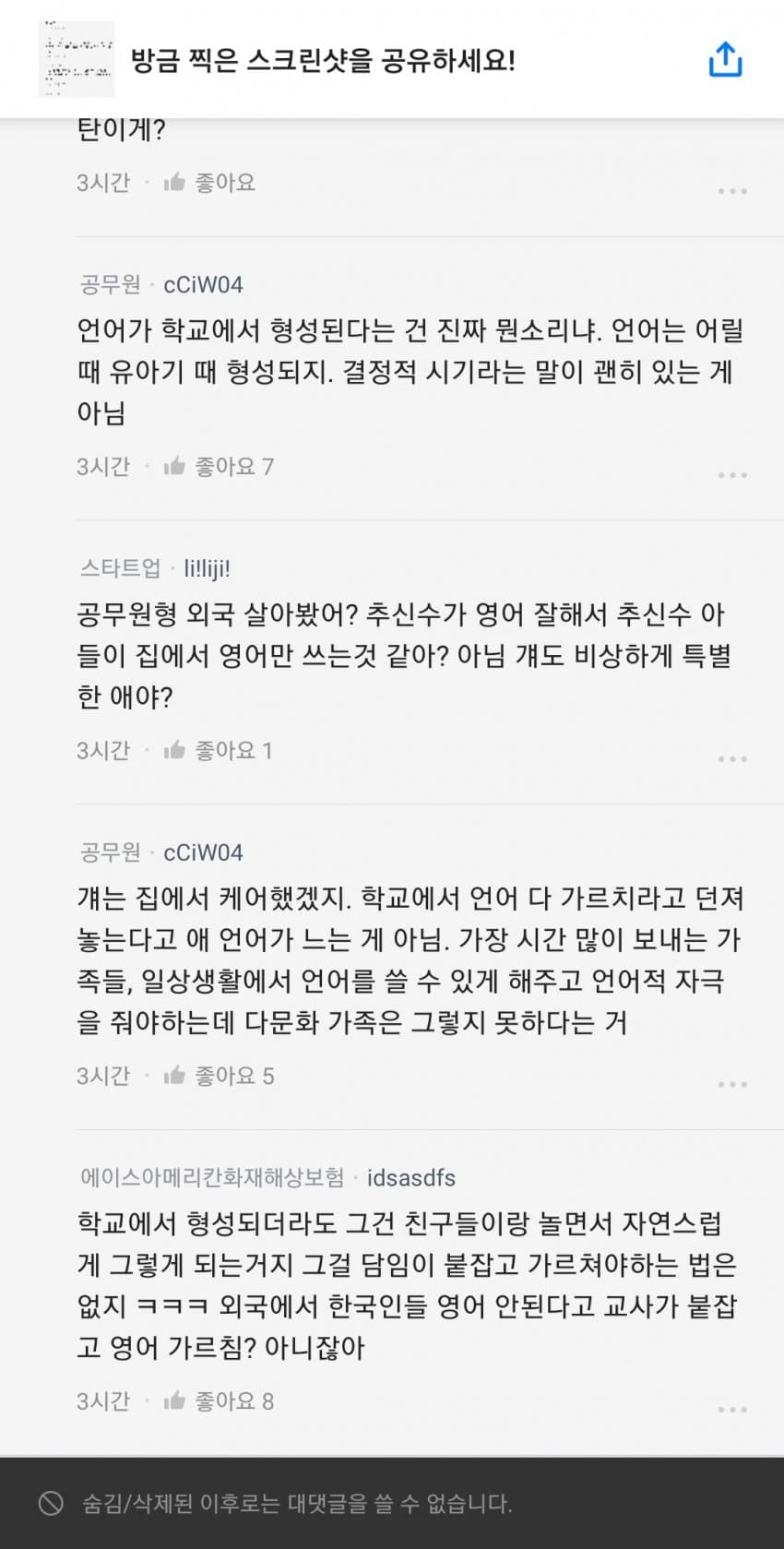Screen dimensions: 784x1549
Task: Like the comment ending with 탄이게?
Action: coord(210,183)
